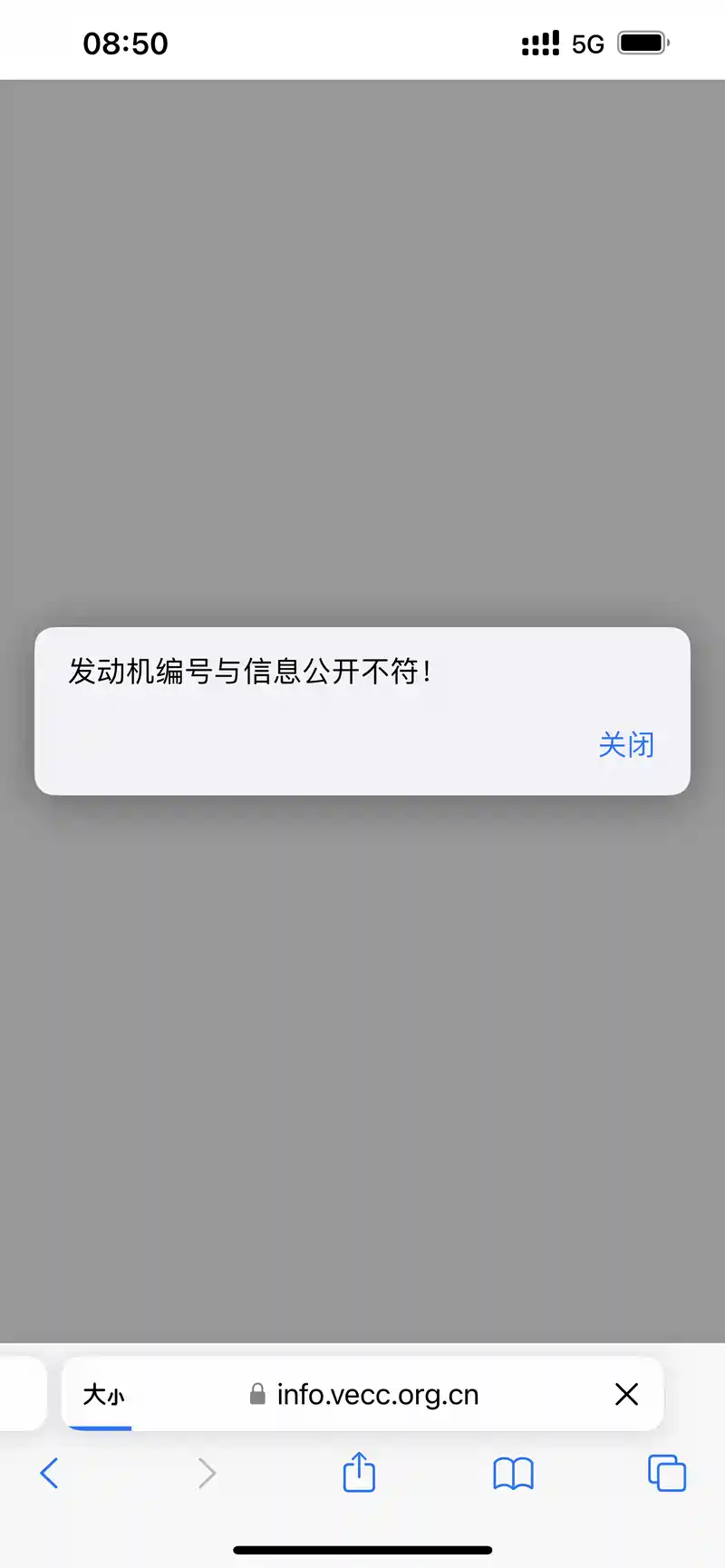Go back to the previous page

click(x=50, y=1473)
